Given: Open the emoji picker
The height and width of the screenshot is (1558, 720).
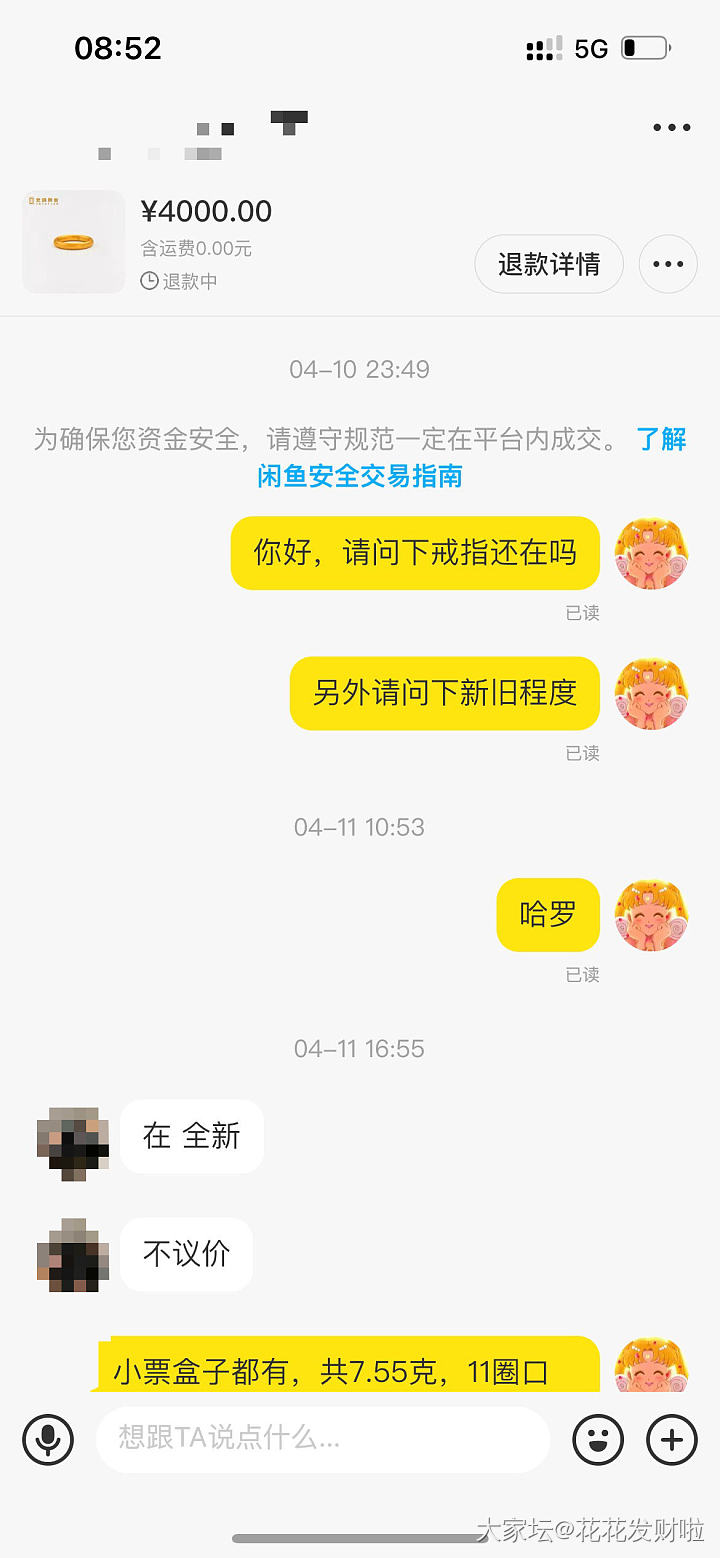Looking at the screenshot, I should pos(598,1440).
